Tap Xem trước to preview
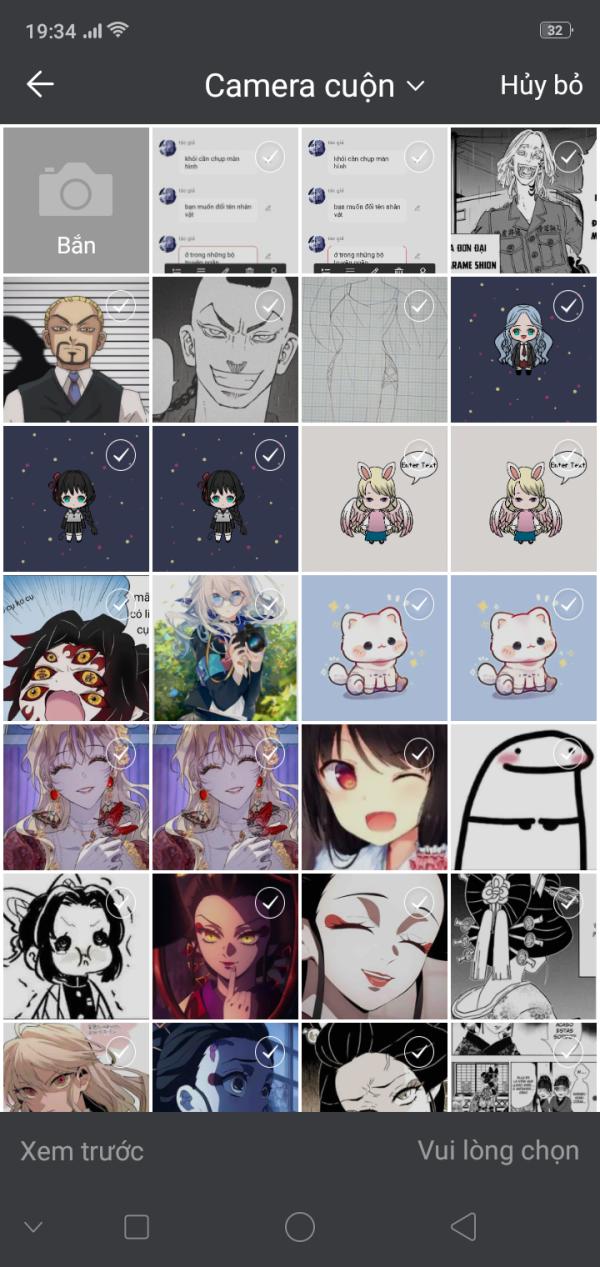 (x=82, y=1151)
